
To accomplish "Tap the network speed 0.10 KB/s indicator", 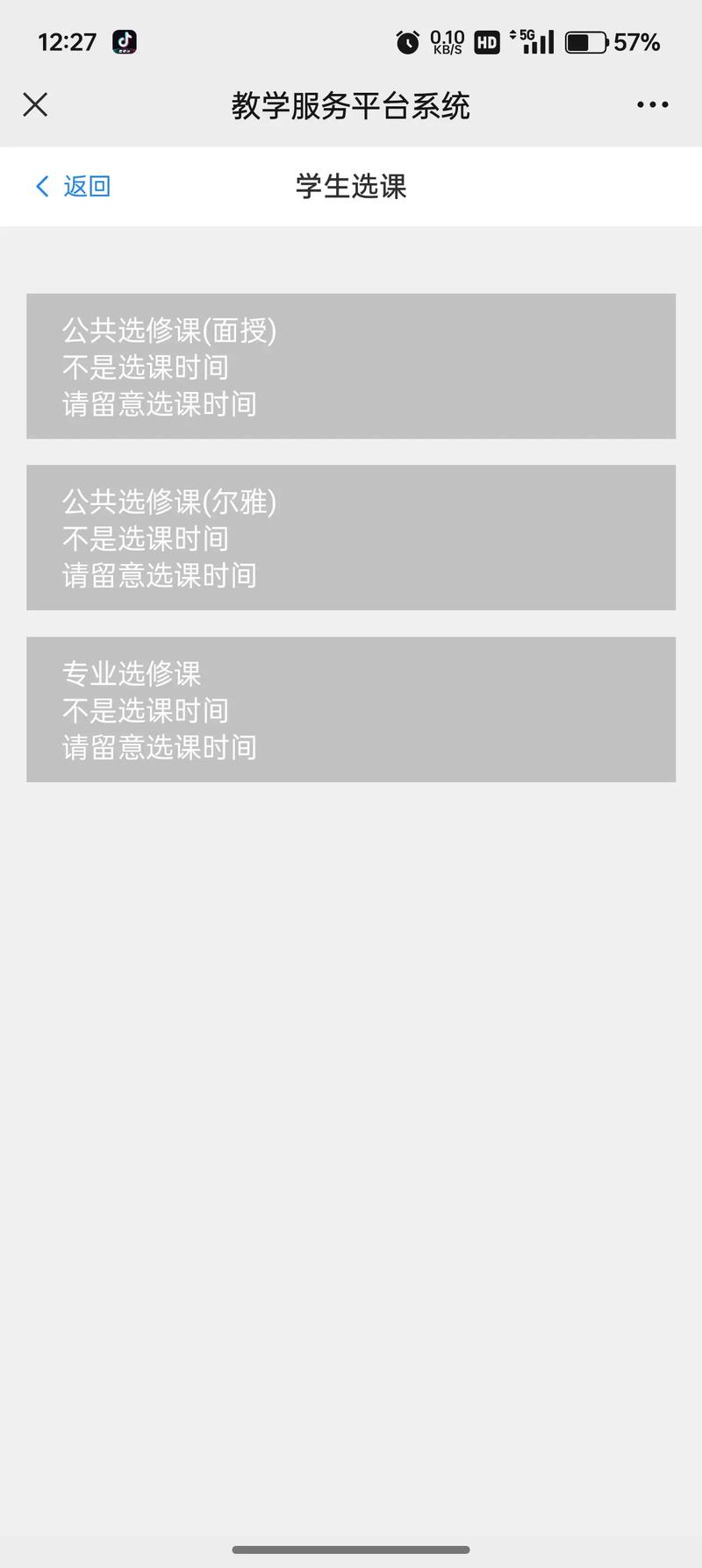I will pos(446,41).
